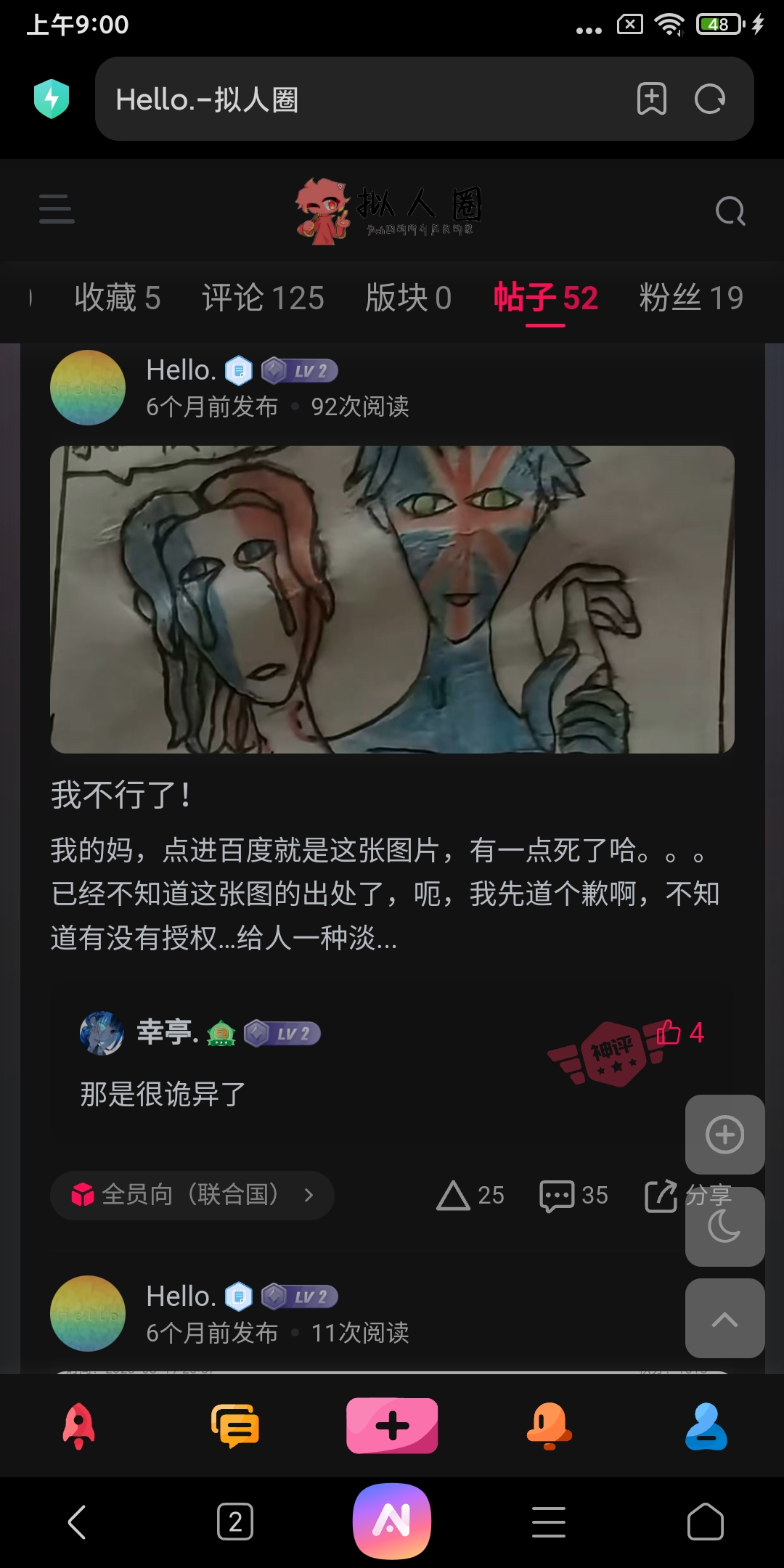Open the site search with the magnifier icon
Image resolution: width=784 pixels, height=1568 pixels.
pos(730,211)
